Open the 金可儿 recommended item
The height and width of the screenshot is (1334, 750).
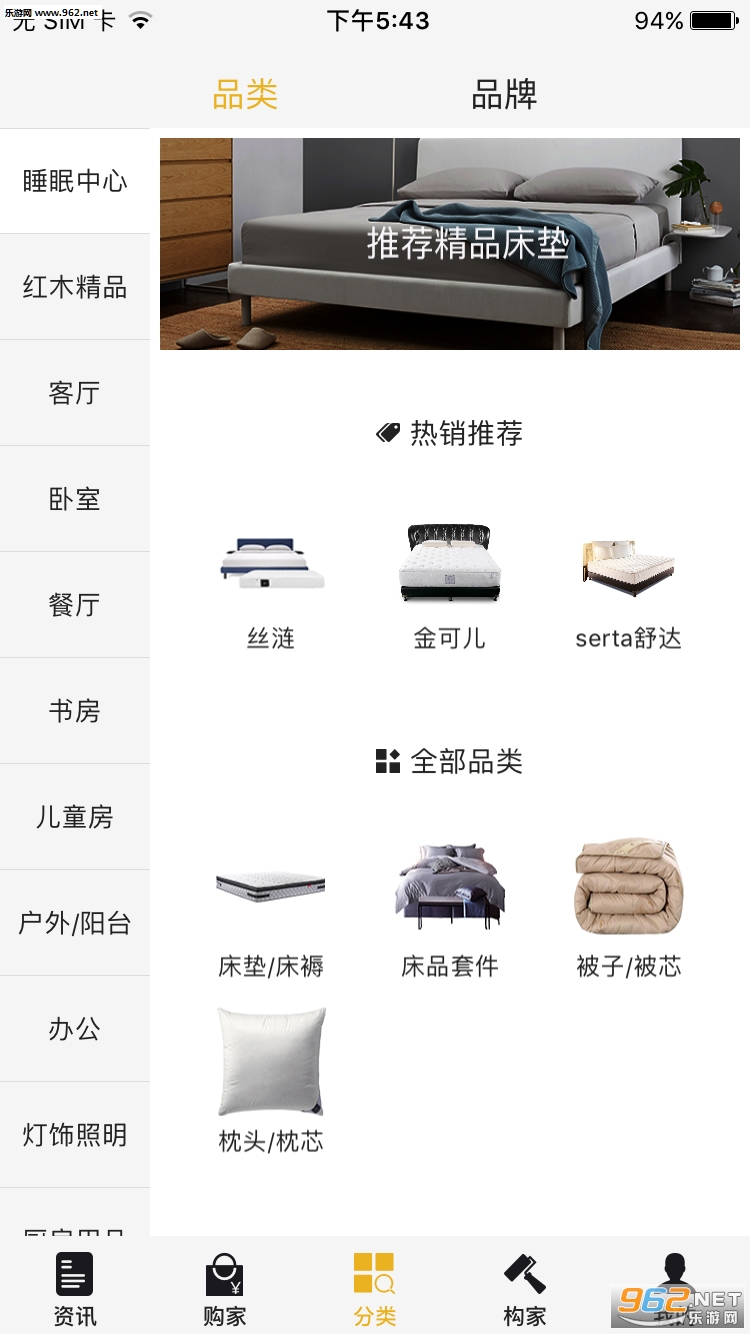tap(449, 588)
